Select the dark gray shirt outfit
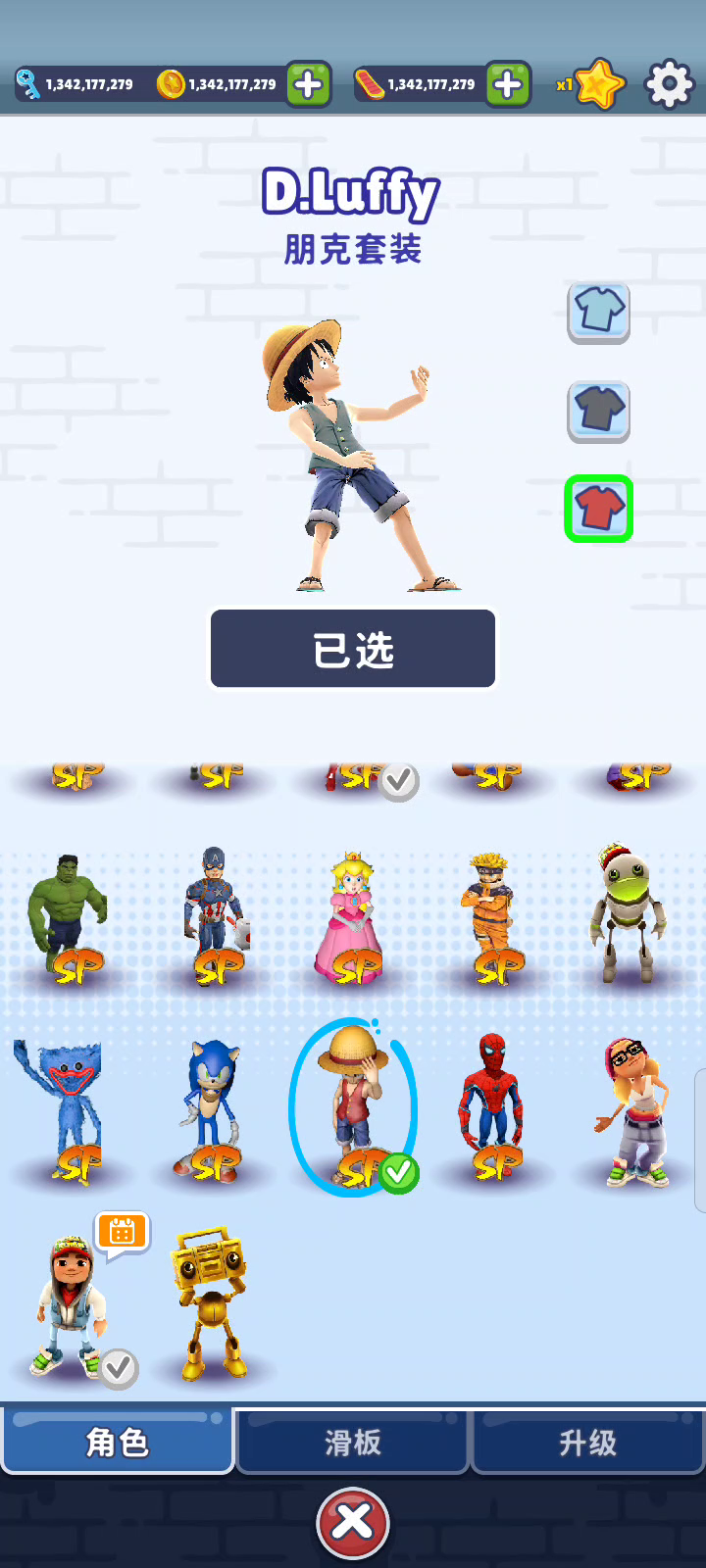 pos(598,411)
